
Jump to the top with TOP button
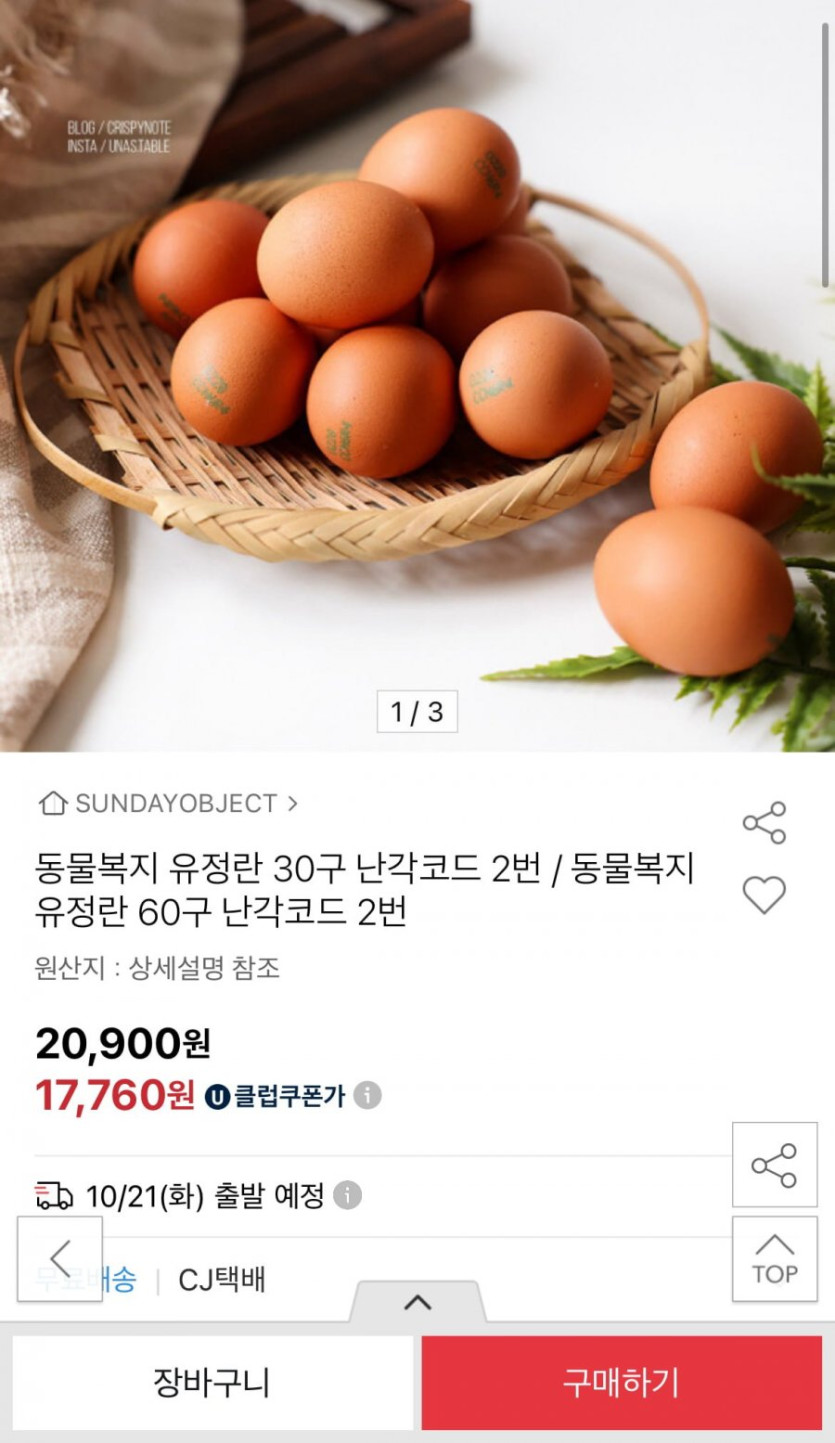(x=774, y=1258)
